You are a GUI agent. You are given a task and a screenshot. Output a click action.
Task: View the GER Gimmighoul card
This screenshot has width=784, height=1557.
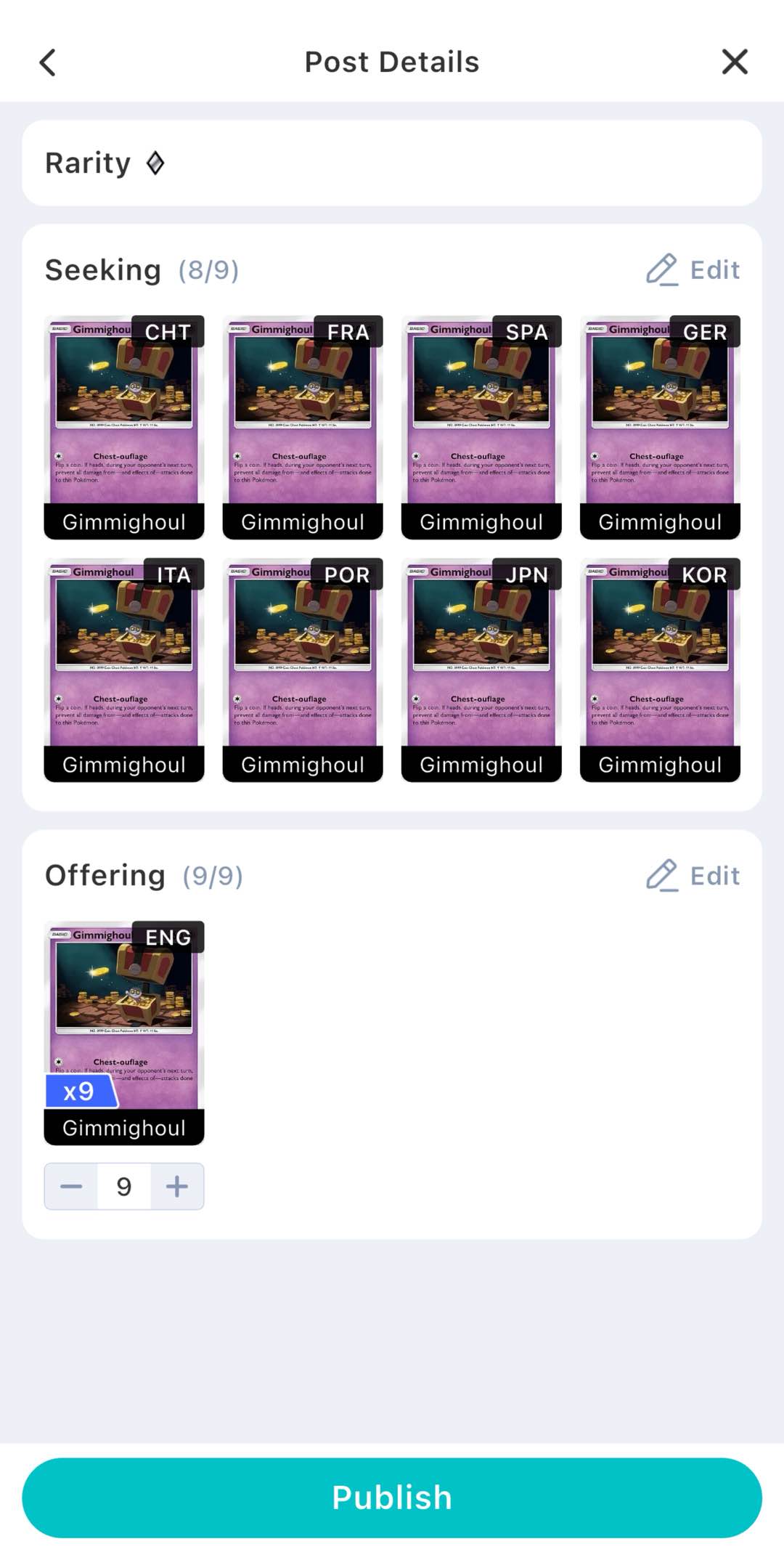(x=660, y=427)
